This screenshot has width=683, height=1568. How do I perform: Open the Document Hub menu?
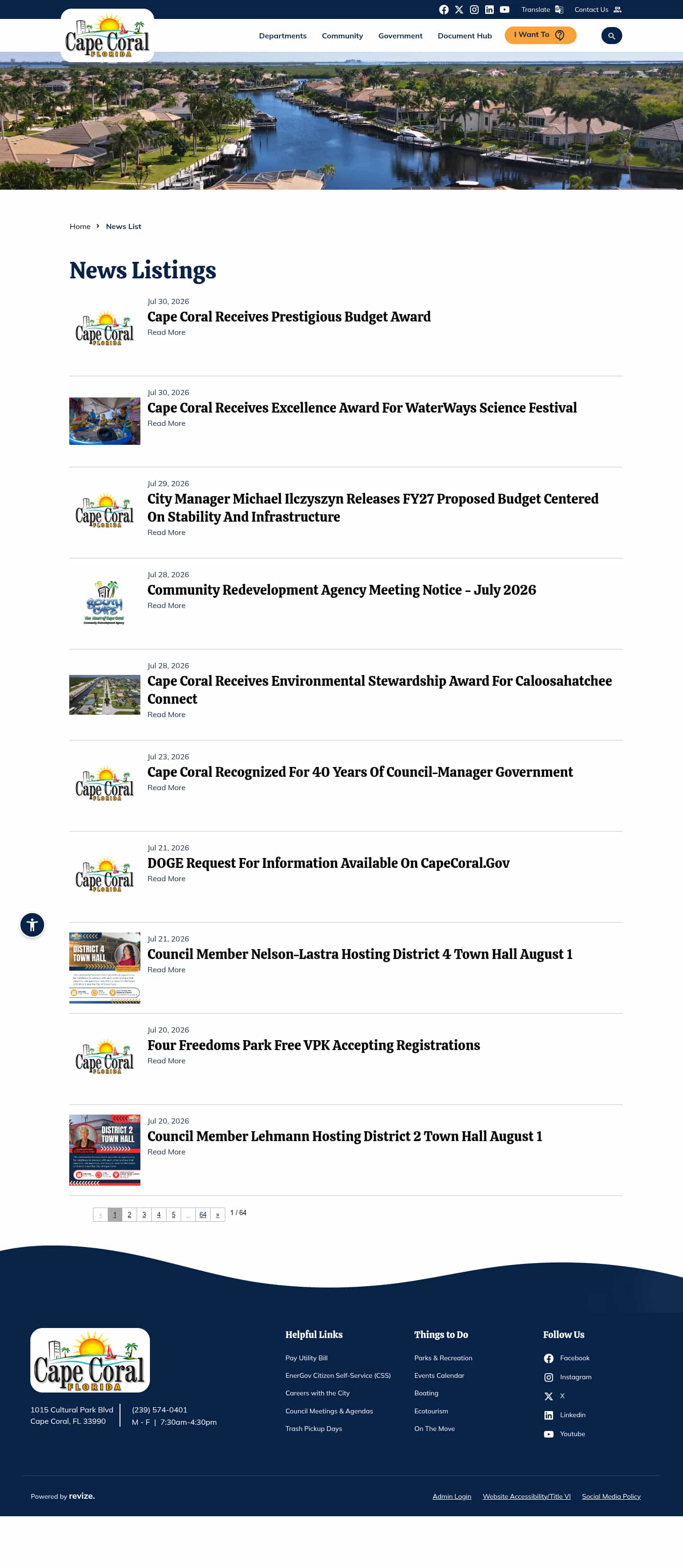coord(464,36)
